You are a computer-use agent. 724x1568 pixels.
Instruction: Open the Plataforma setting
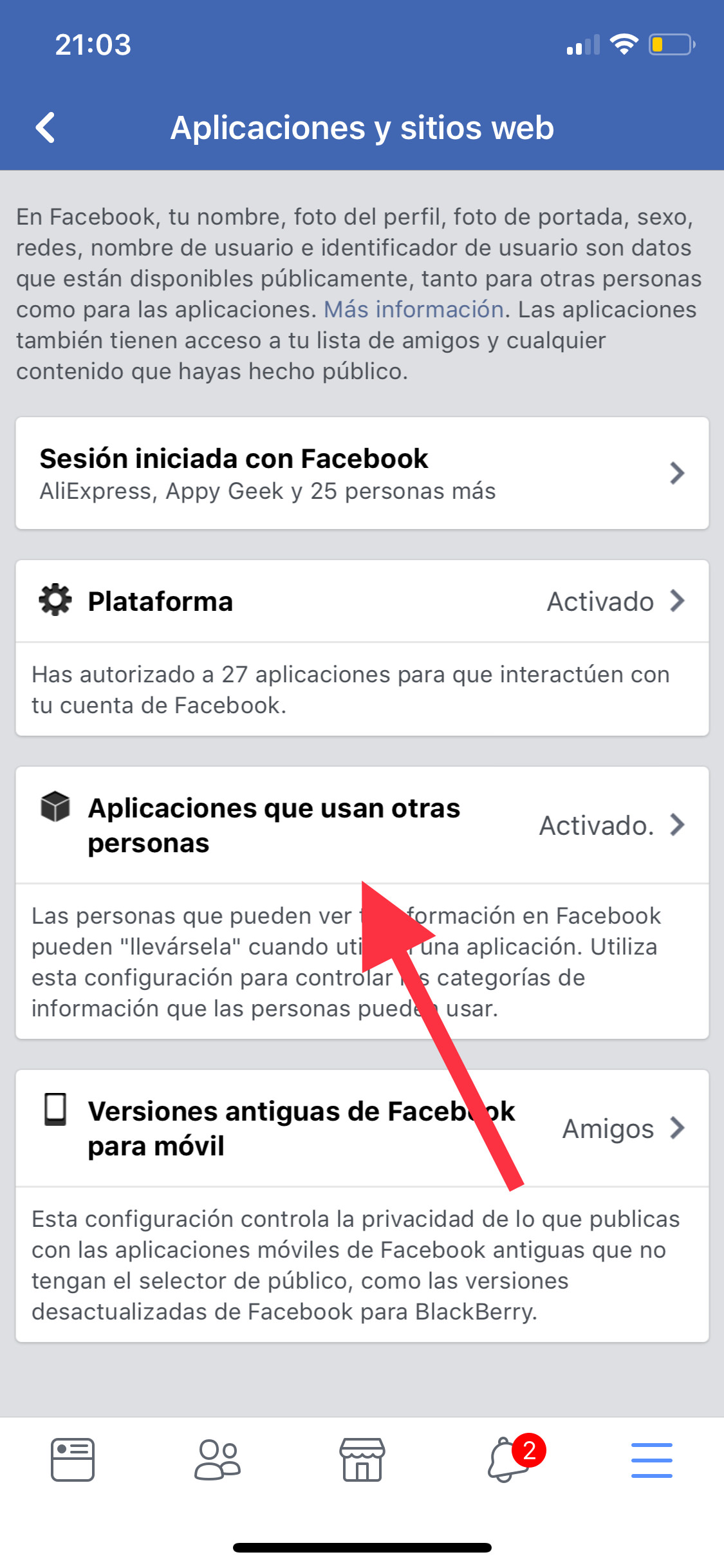click(x=362, y=601)
